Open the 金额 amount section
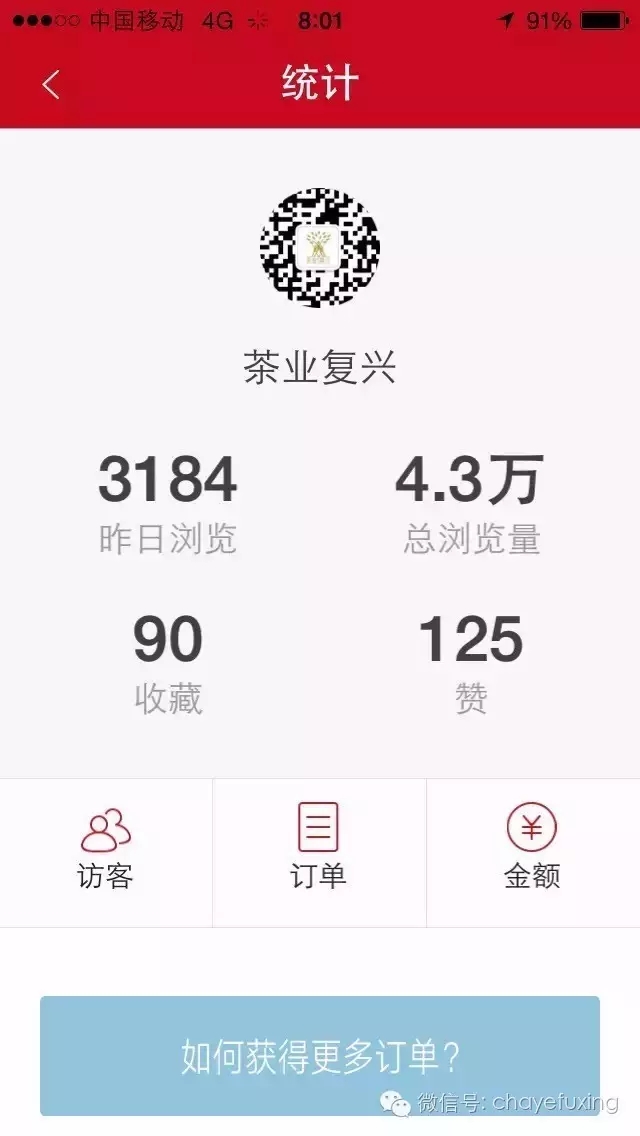 click(533, 853)
